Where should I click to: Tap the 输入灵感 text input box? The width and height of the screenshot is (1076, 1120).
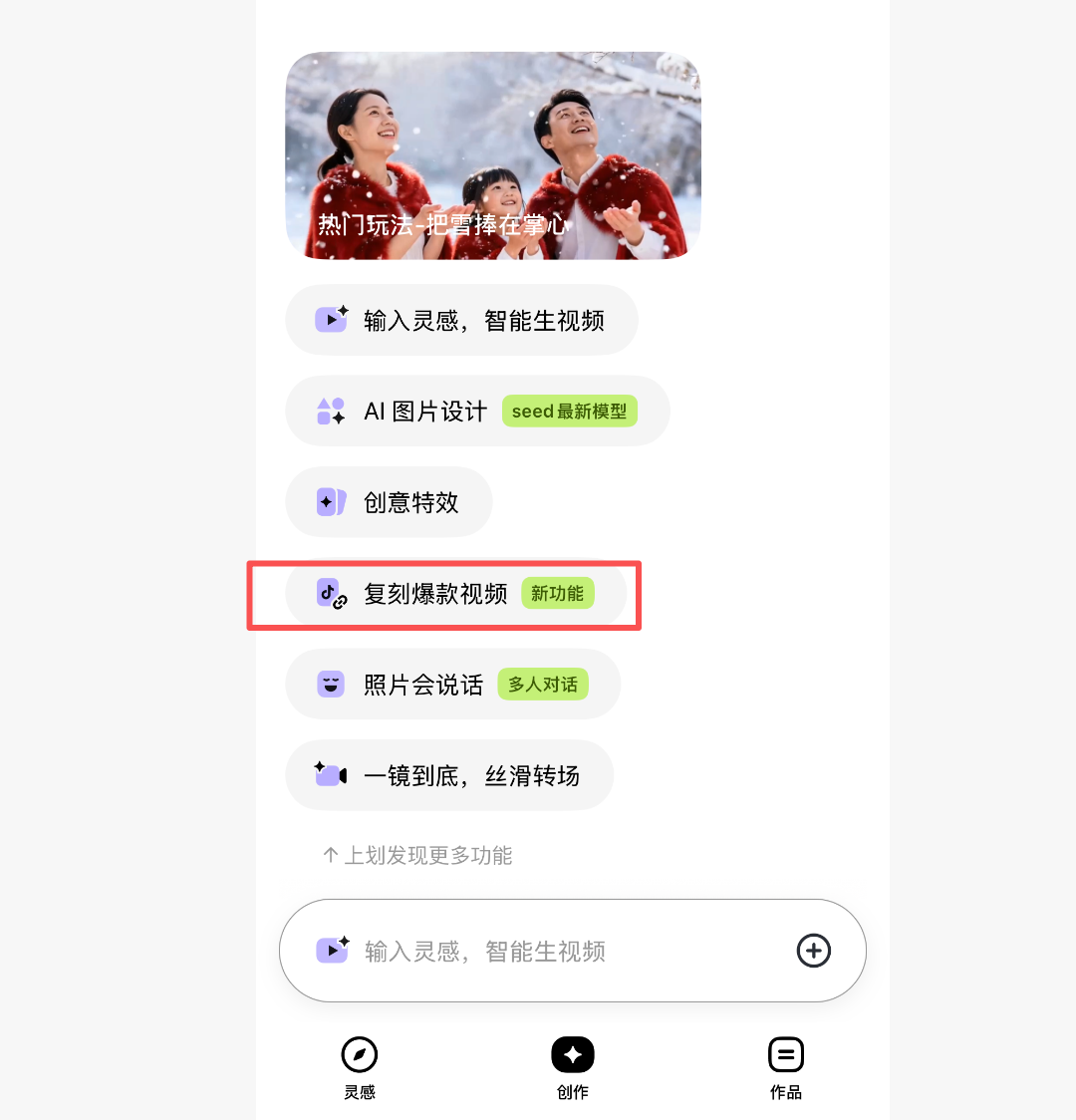click(x=538, y=952)
